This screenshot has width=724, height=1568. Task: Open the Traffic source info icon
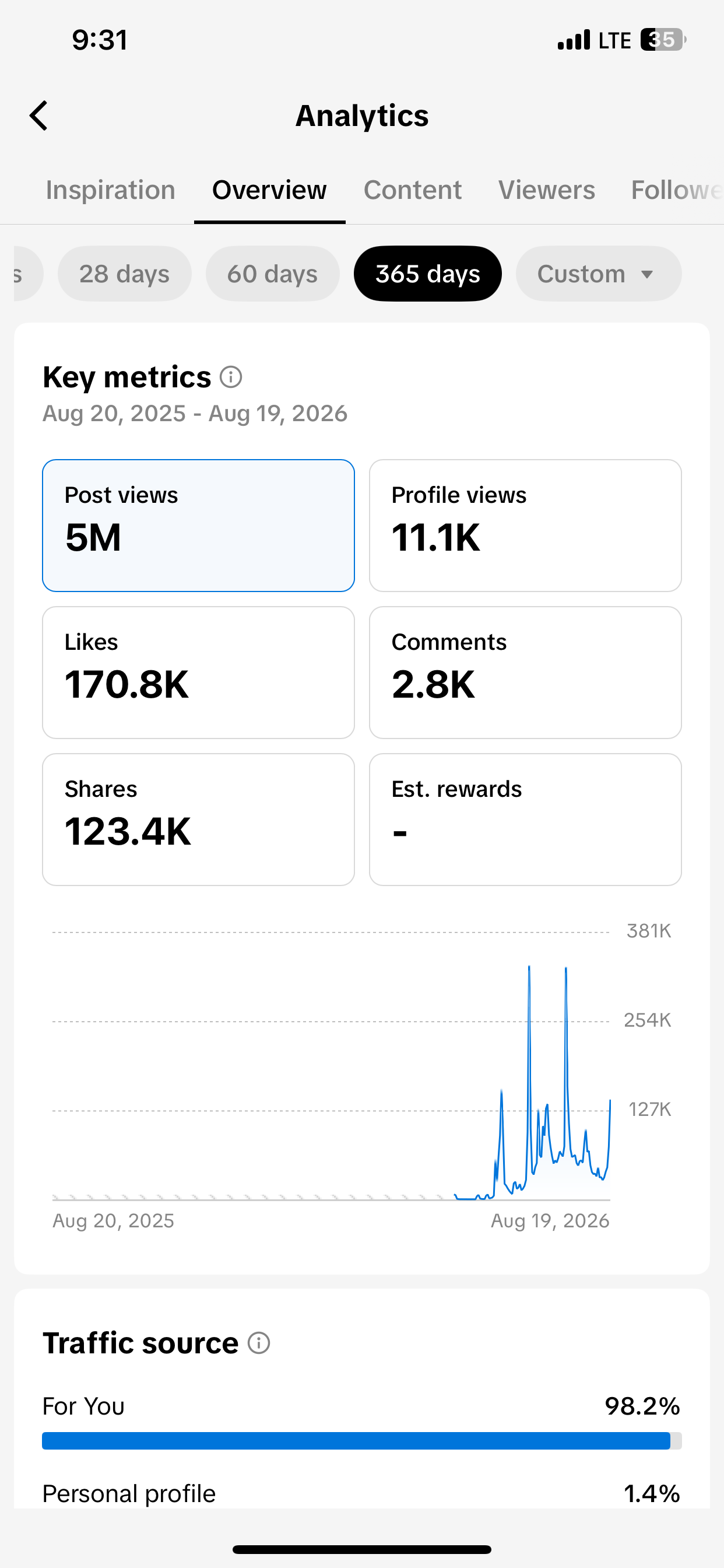pos(259,1343)
